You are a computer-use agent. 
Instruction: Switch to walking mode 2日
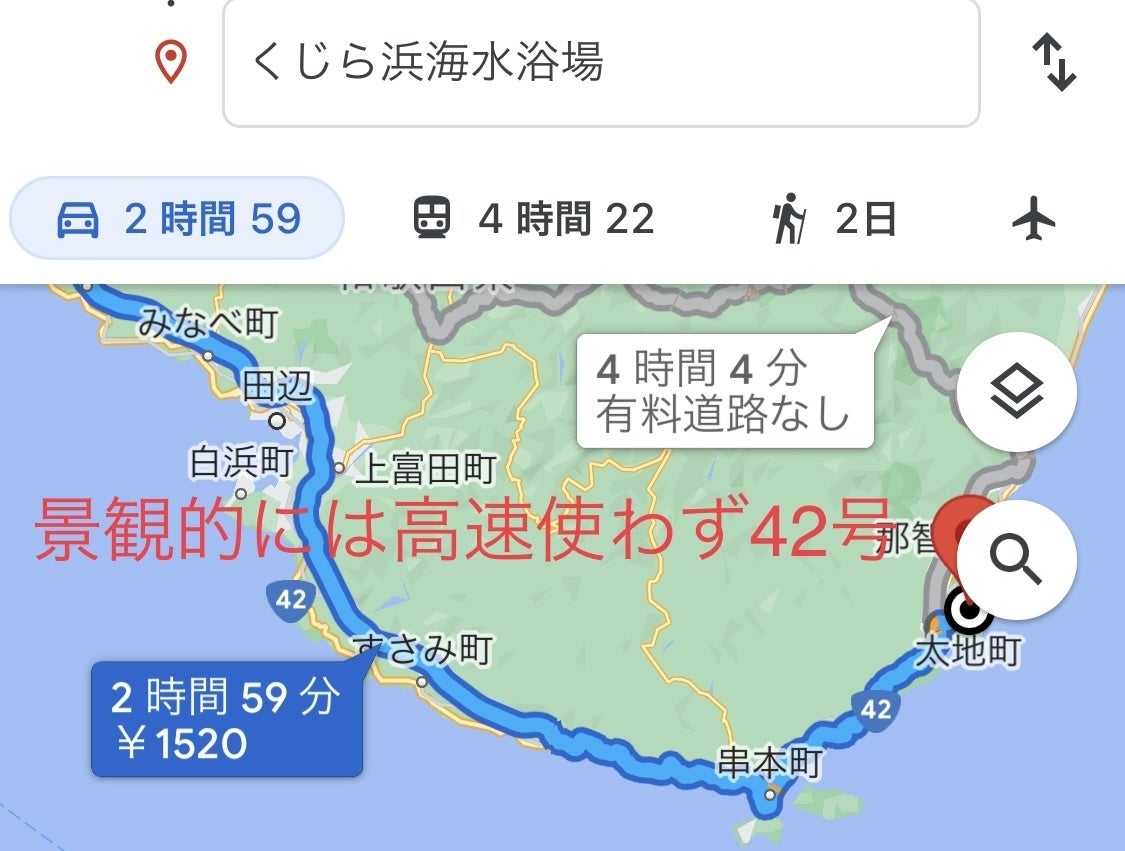pyautogui.click(x=833, y=218)
